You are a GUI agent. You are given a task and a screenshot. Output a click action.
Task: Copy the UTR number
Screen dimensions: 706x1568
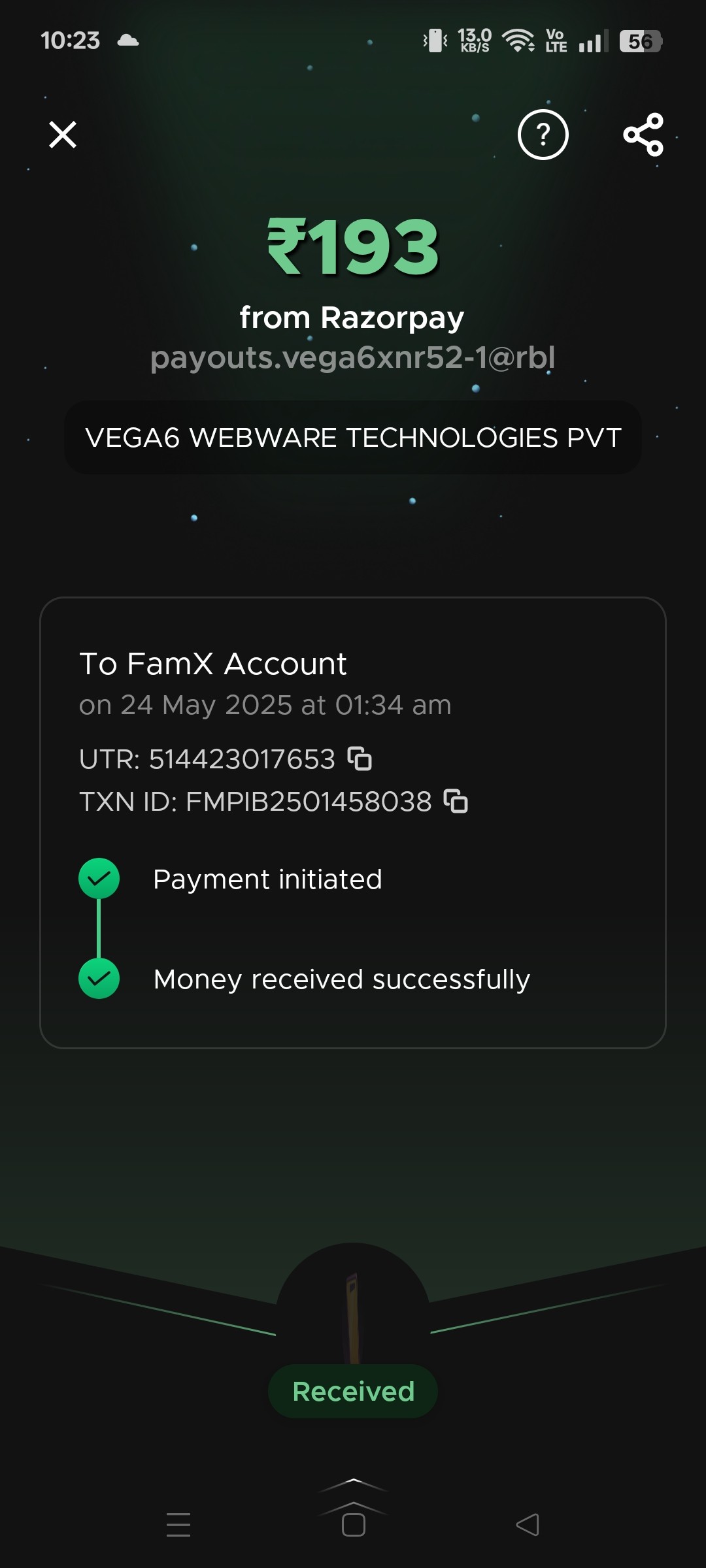tap(360, 759)
